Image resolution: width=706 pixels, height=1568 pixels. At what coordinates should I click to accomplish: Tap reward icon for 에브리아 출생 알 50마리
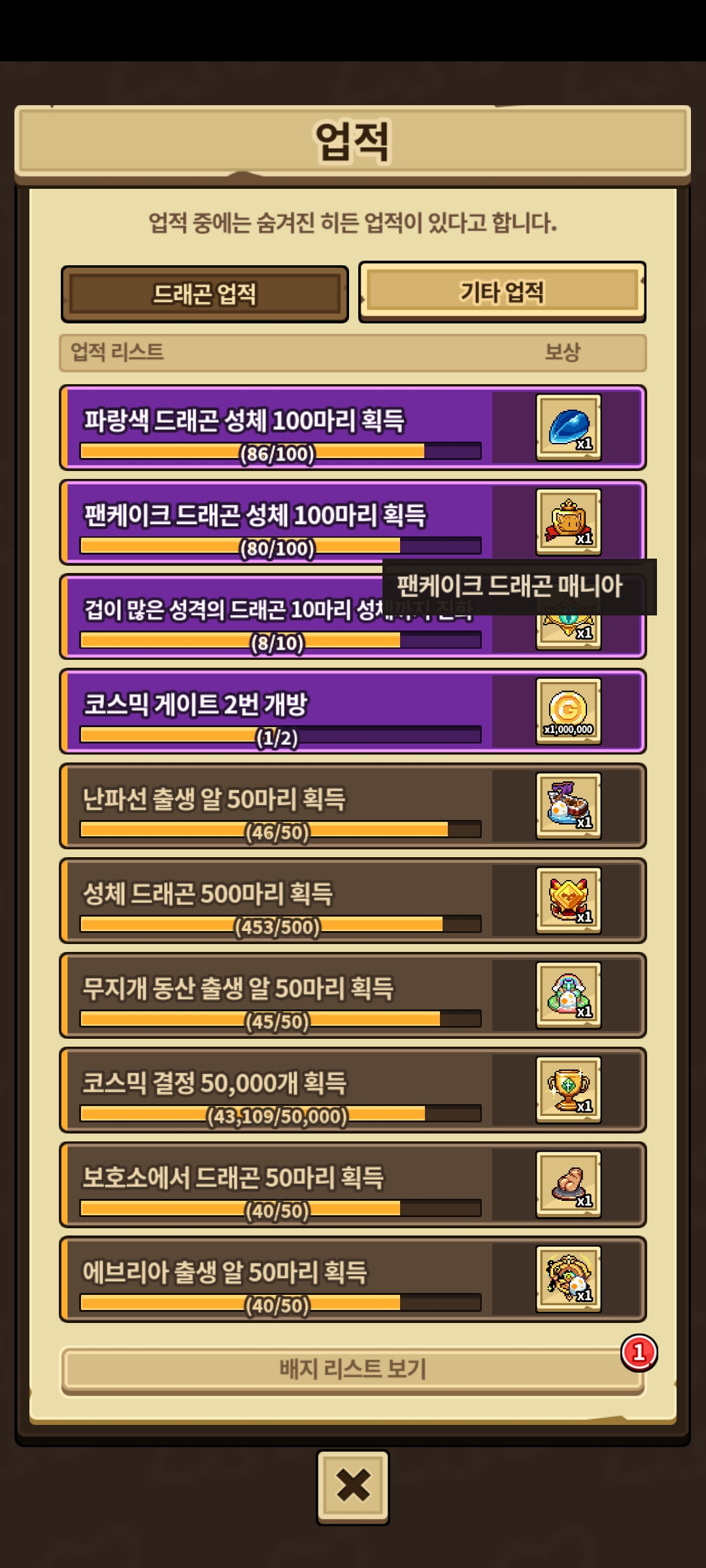coord(568,1279)
